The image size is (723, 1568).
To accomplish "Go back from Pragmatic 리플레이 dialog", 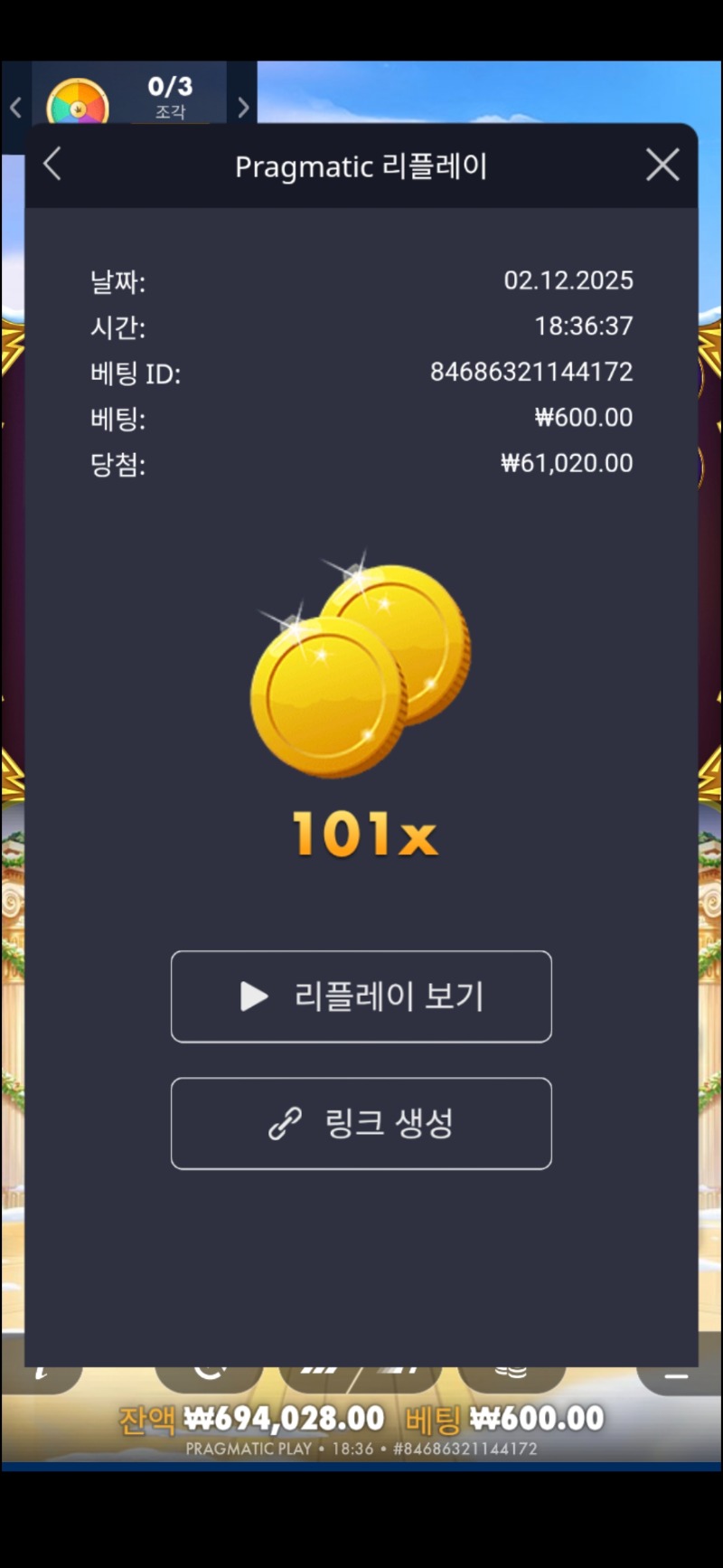I will [x=52, y=165].
